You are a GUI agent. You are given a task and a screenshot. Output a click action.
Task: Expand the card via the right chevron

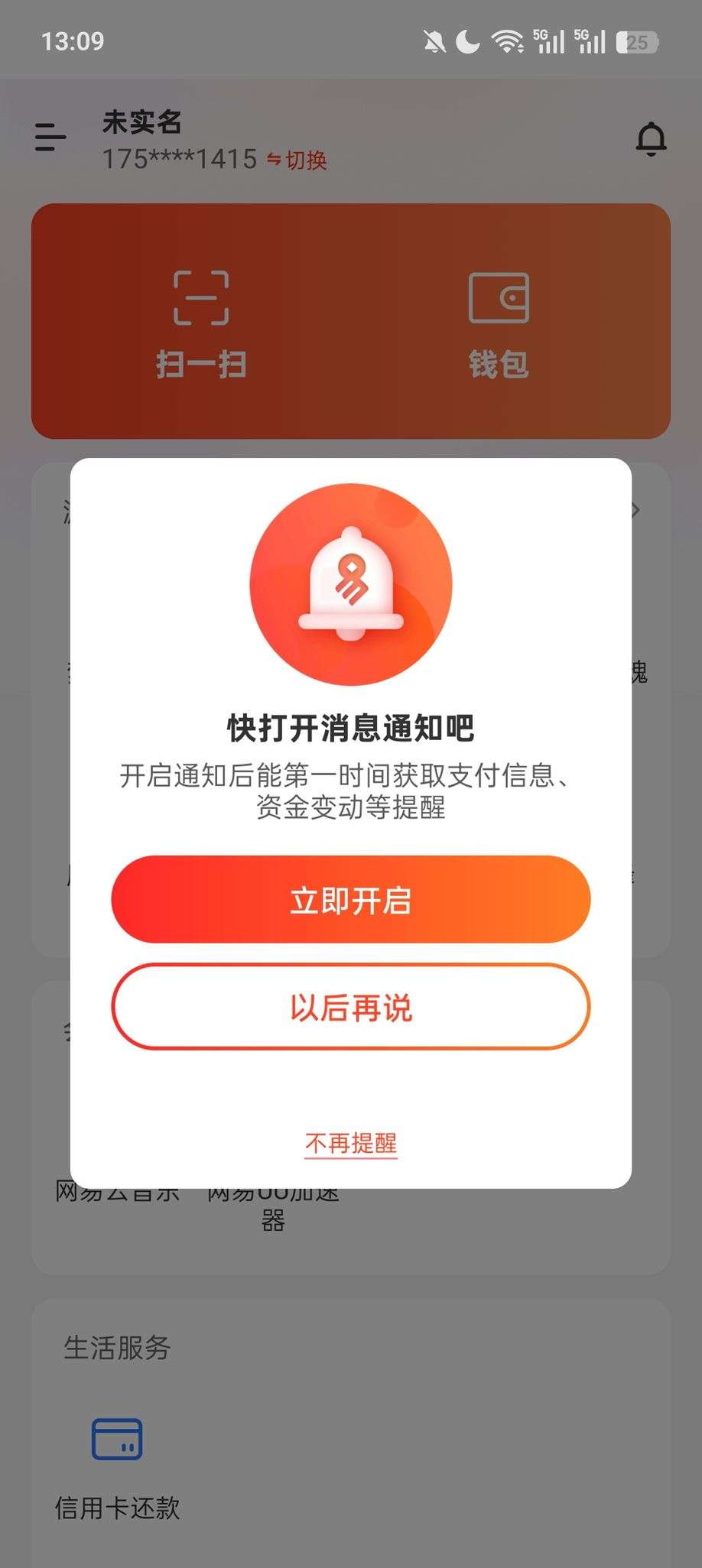coord(635,511)
